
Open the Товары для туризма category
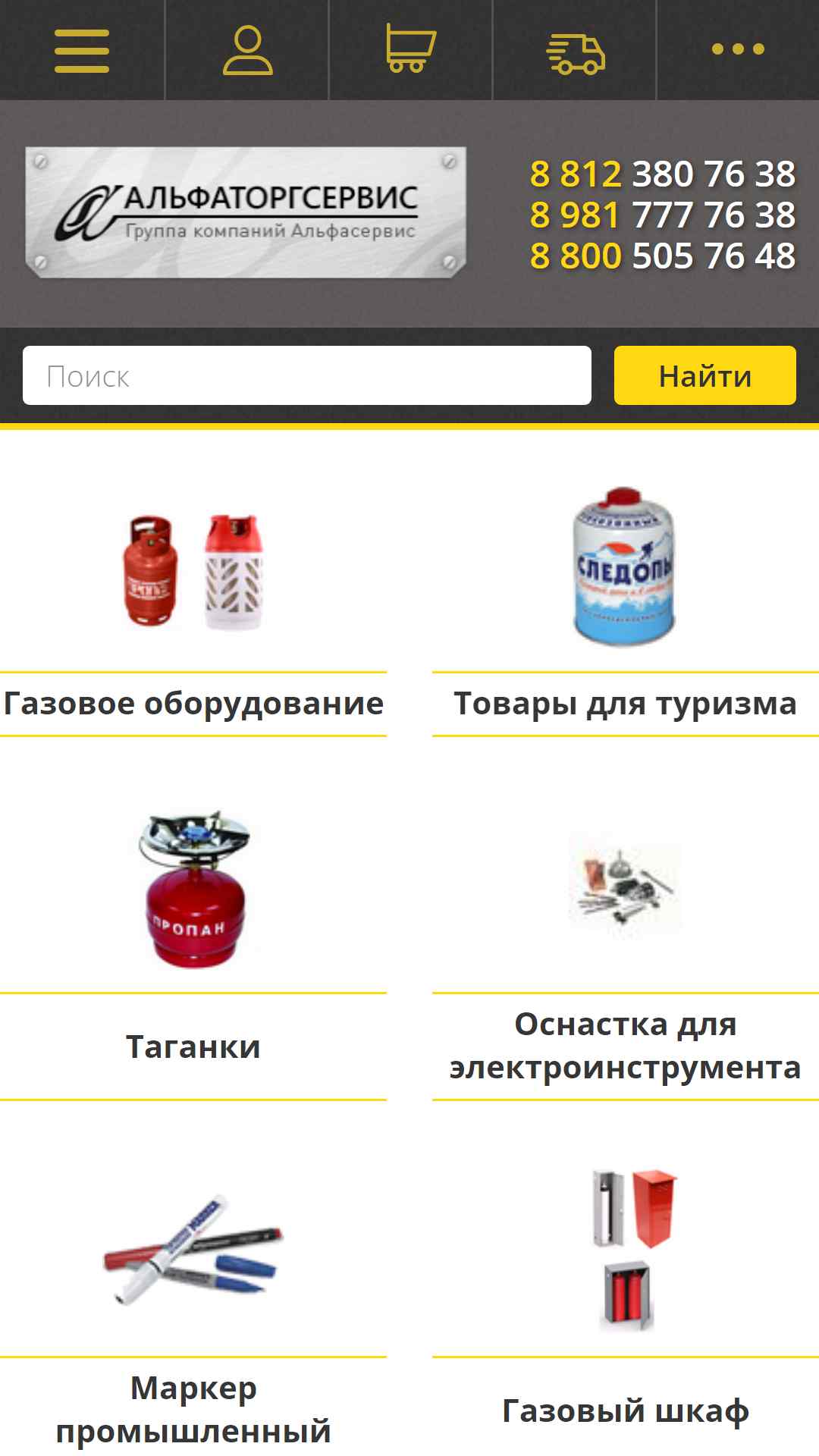(626, 703)
